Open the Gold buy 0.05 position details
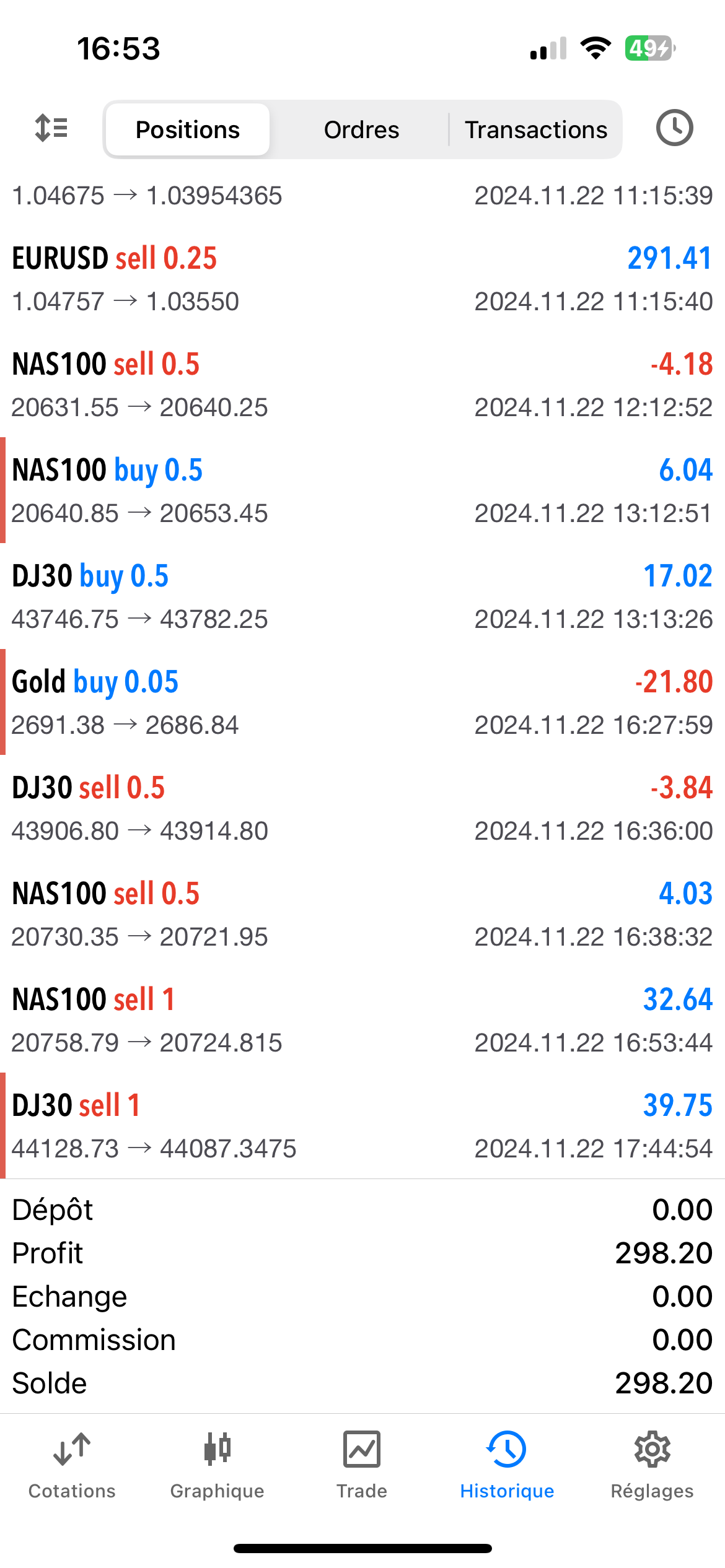The height and width of the screenshot is (1568, 725). pos(362,702)
